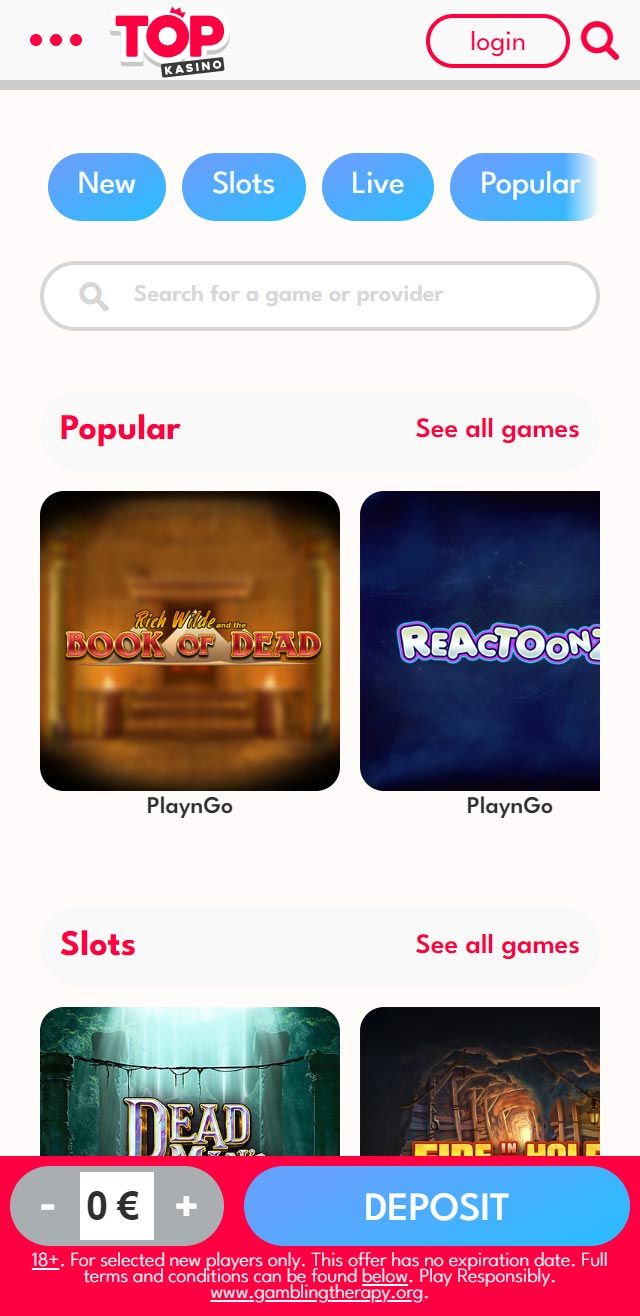The height and width of the screenshot is (1316, 640).
Task: See all games in Slots section
Action: point(497,945)
